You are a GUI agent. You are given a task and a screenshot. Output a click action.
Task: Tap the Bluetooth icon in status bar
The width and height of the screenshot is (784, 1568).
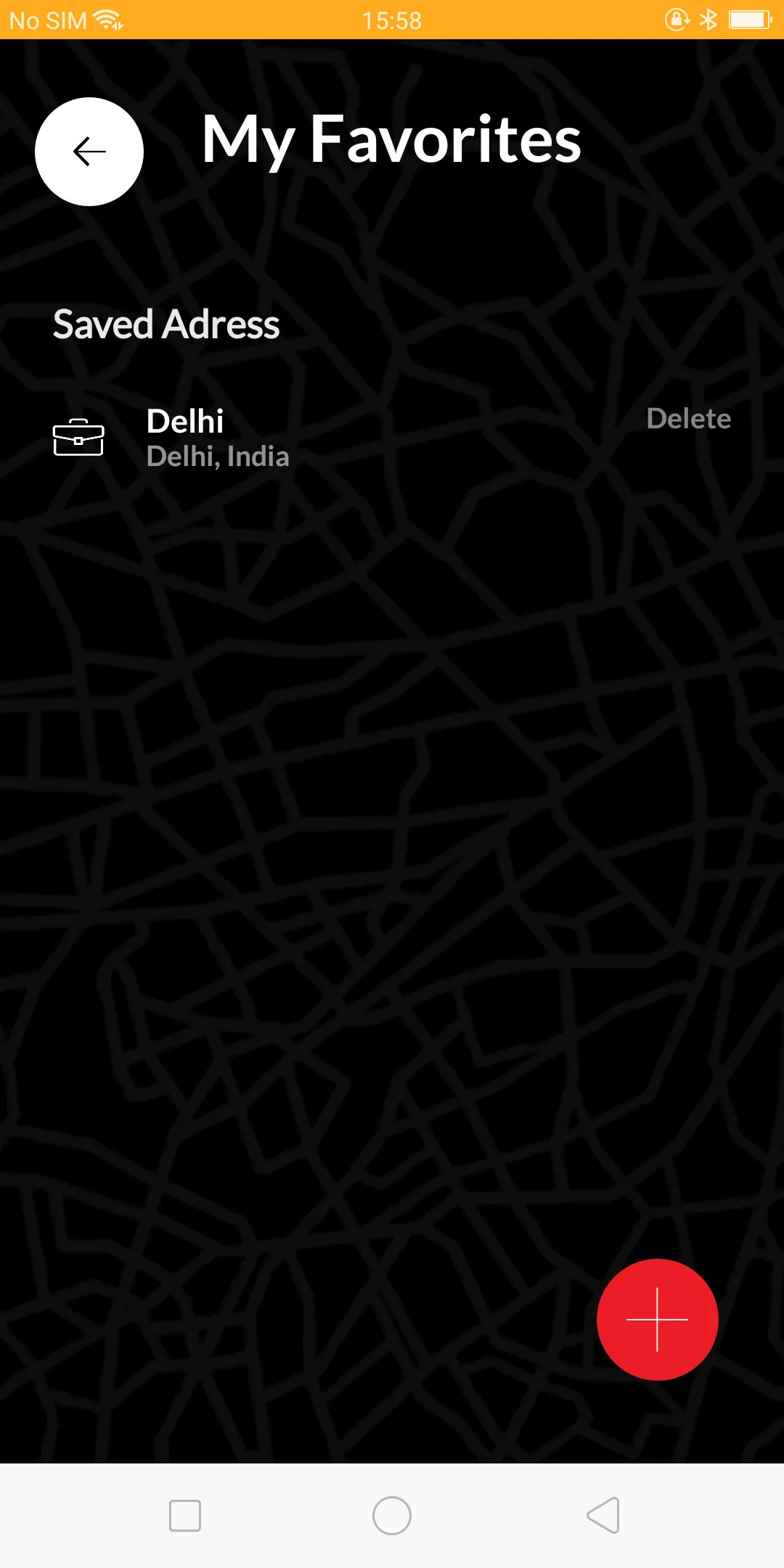[x=708, y=20]
